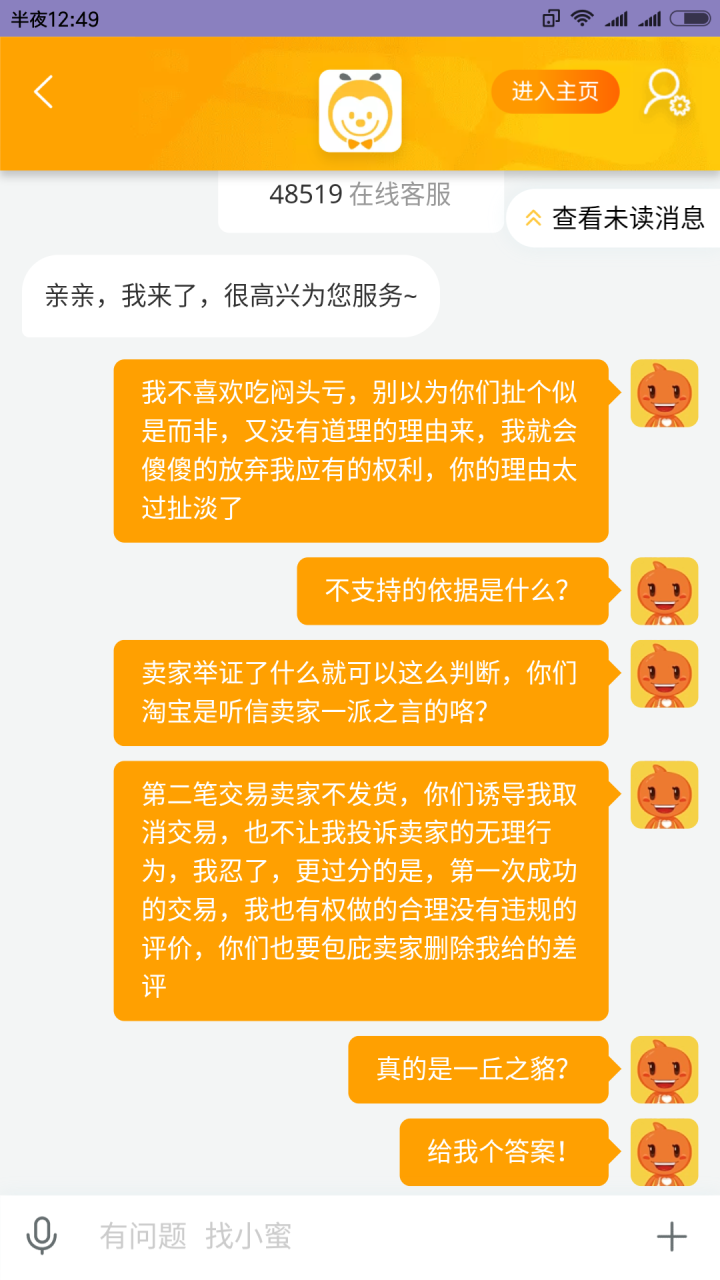
Task: Tap the microphone for voice input
Action: [41, 1237]
